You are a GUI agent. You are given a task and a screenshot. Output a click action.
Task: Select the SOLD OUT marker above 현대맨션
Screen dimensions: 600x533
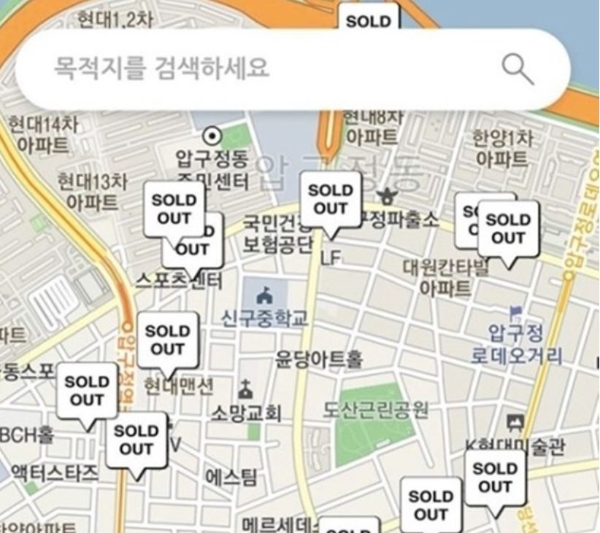click(x=167, y=340)
